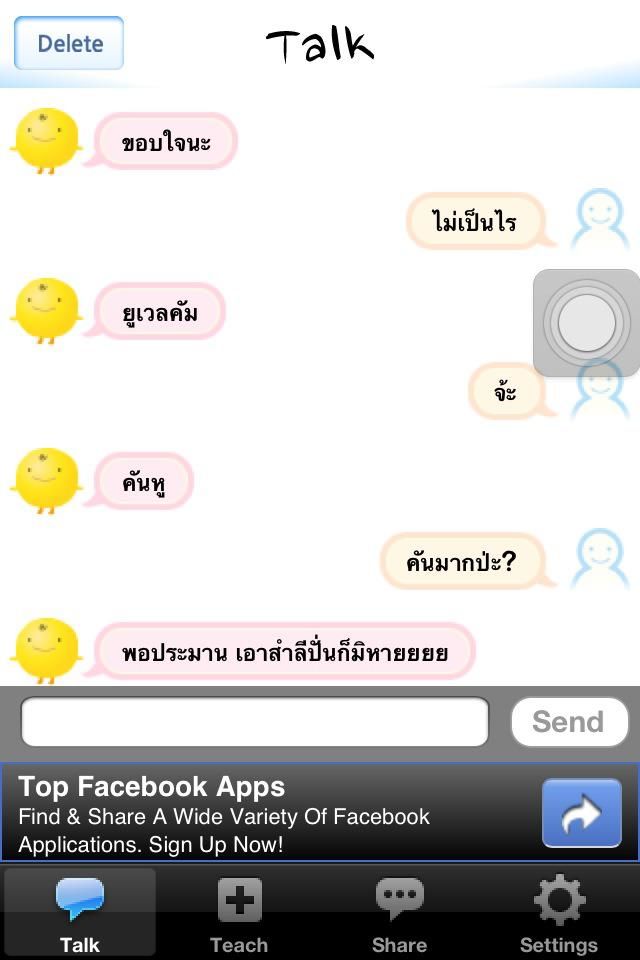Viewport: 640px width, 960px height.
Task: Focus the message text field
Action: [255, 722]
